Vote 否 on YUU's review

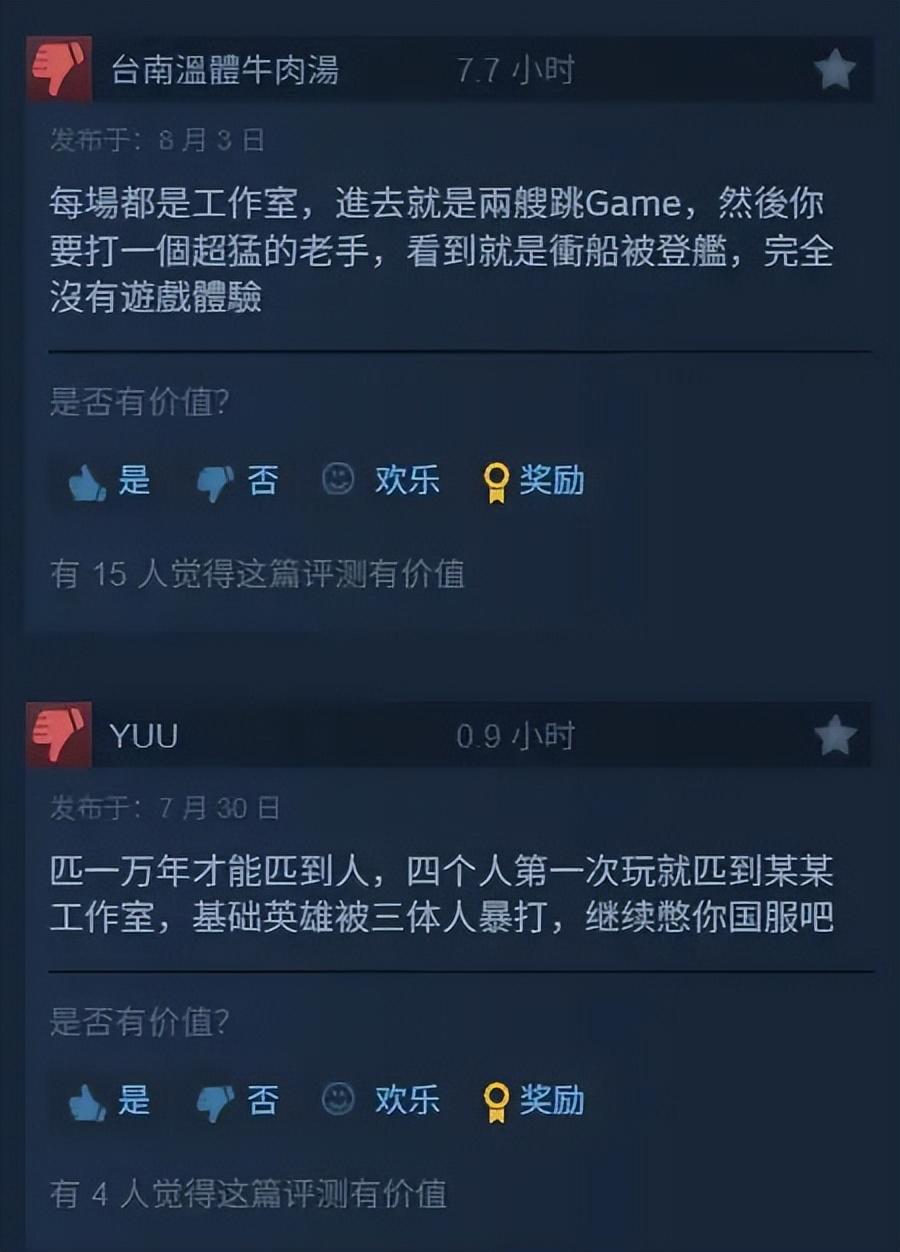click(x=238, y=1101)
